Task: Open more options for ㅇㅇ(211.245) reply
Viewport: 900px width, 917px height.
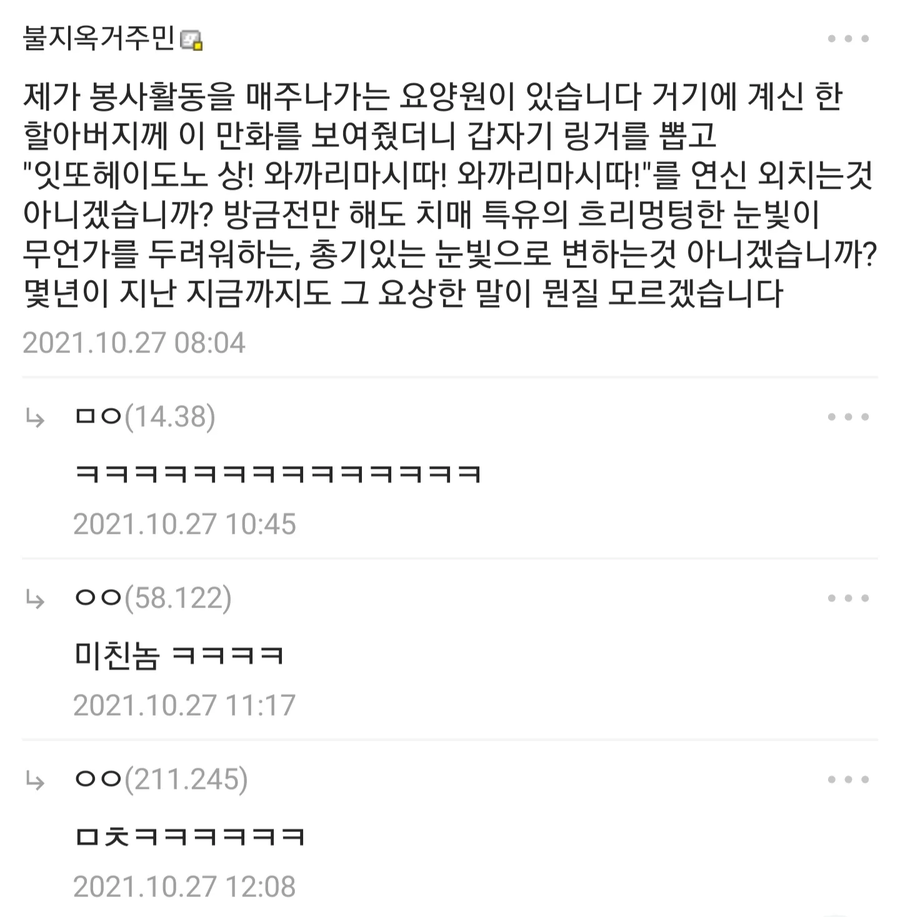Action: pos(847,779)
